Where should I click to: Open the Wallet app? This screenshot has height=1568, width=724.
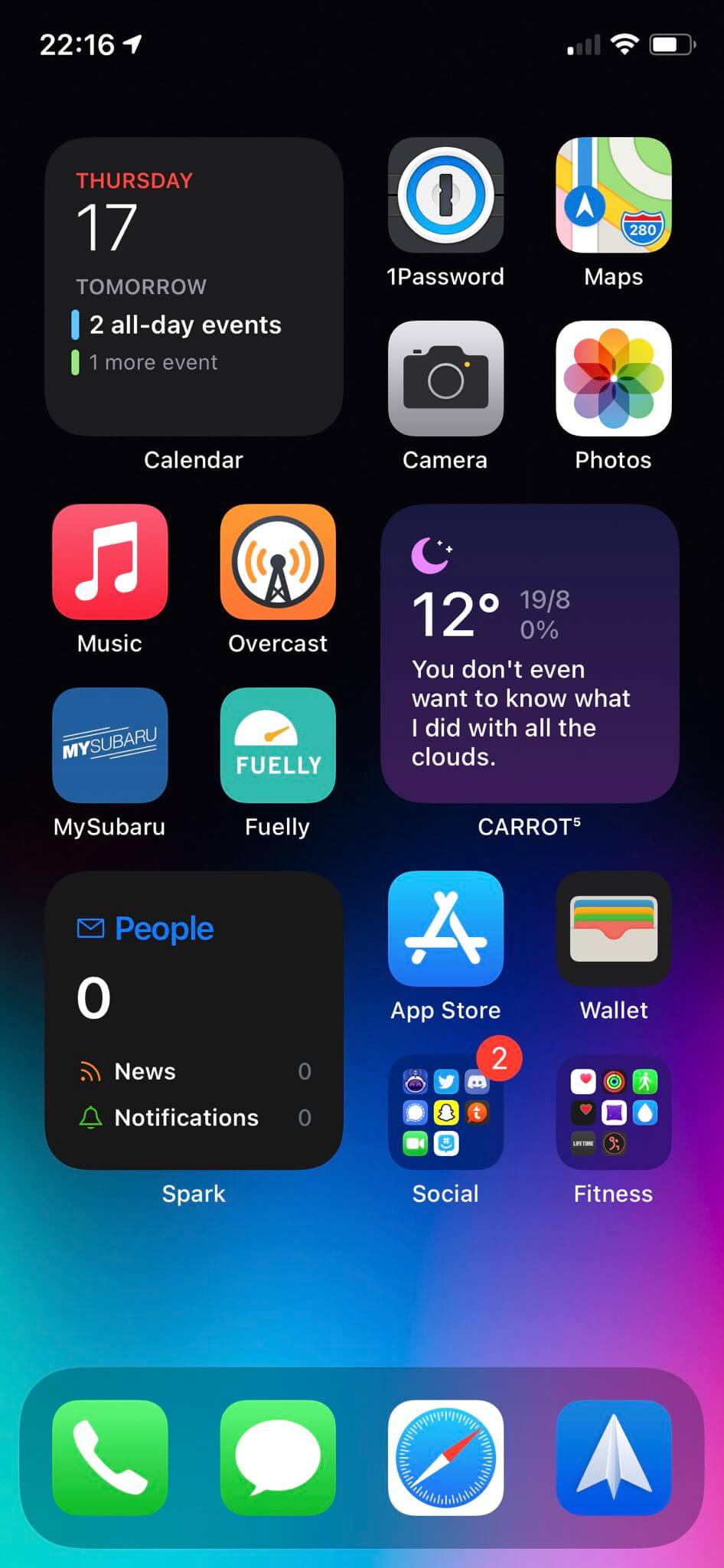pyautogui.click(x=613, y=929)
